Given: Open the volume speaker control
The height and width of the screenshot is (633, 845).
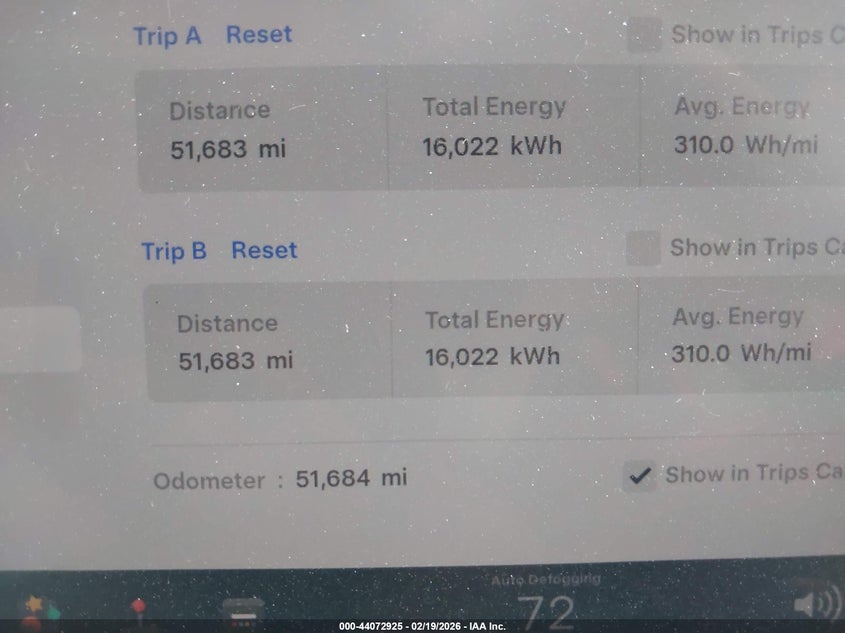Looking at the screenshot, I should (x=816, y=606).
